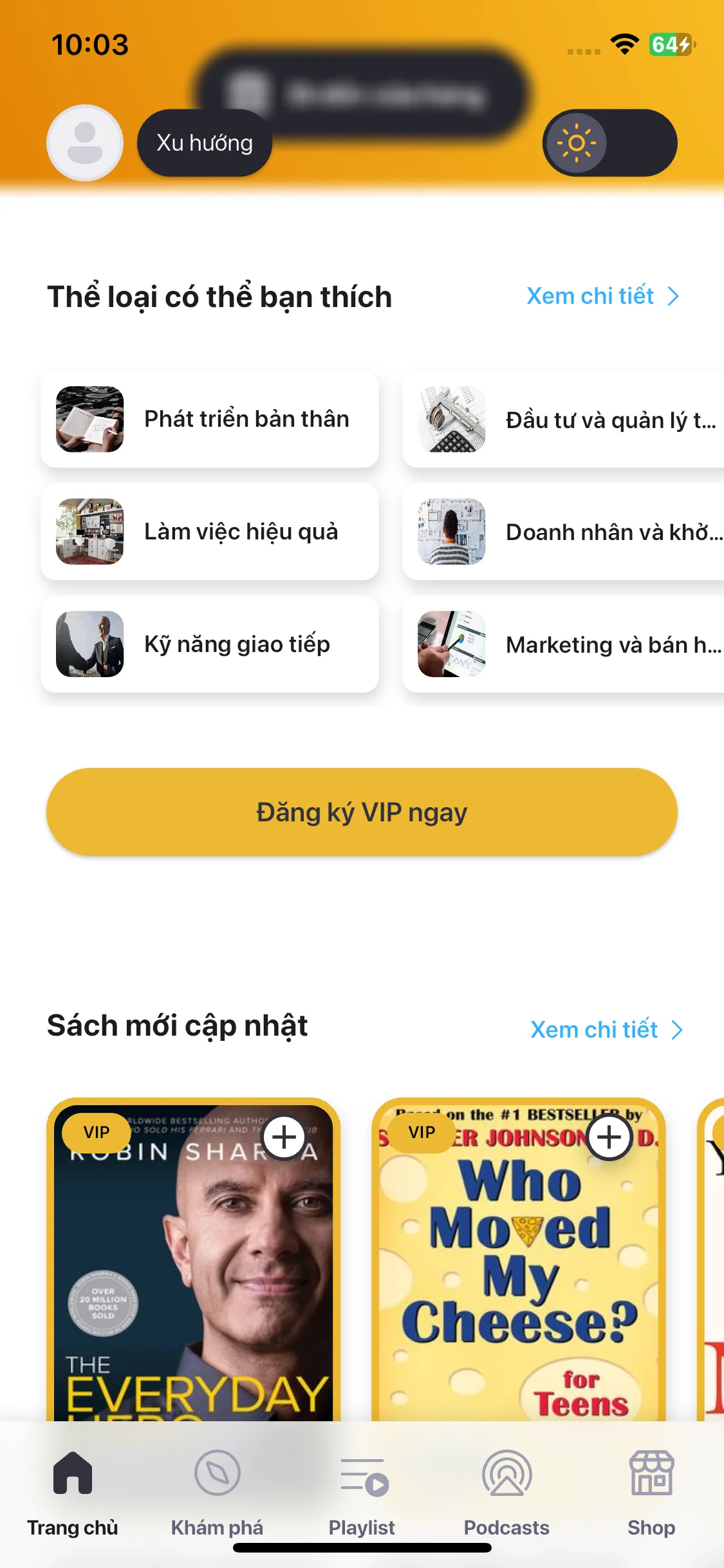Toggle the light/dark theme switch
Image resolution: width=724 pixels, height=1568 pixels.
coord(609,143)
